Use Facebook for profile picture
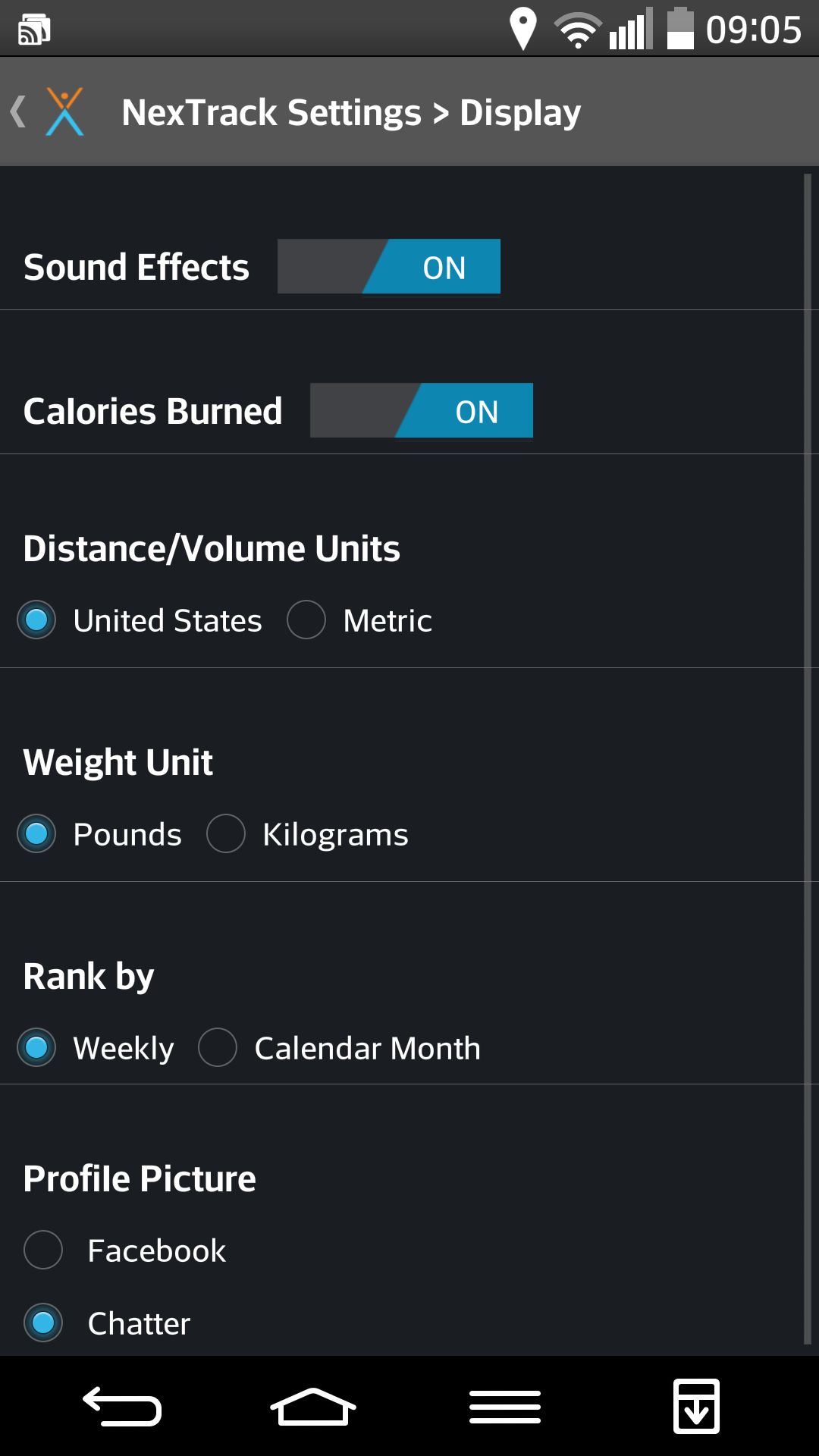This screenshot has height=1456, width=819. [x=125, y=1250]
